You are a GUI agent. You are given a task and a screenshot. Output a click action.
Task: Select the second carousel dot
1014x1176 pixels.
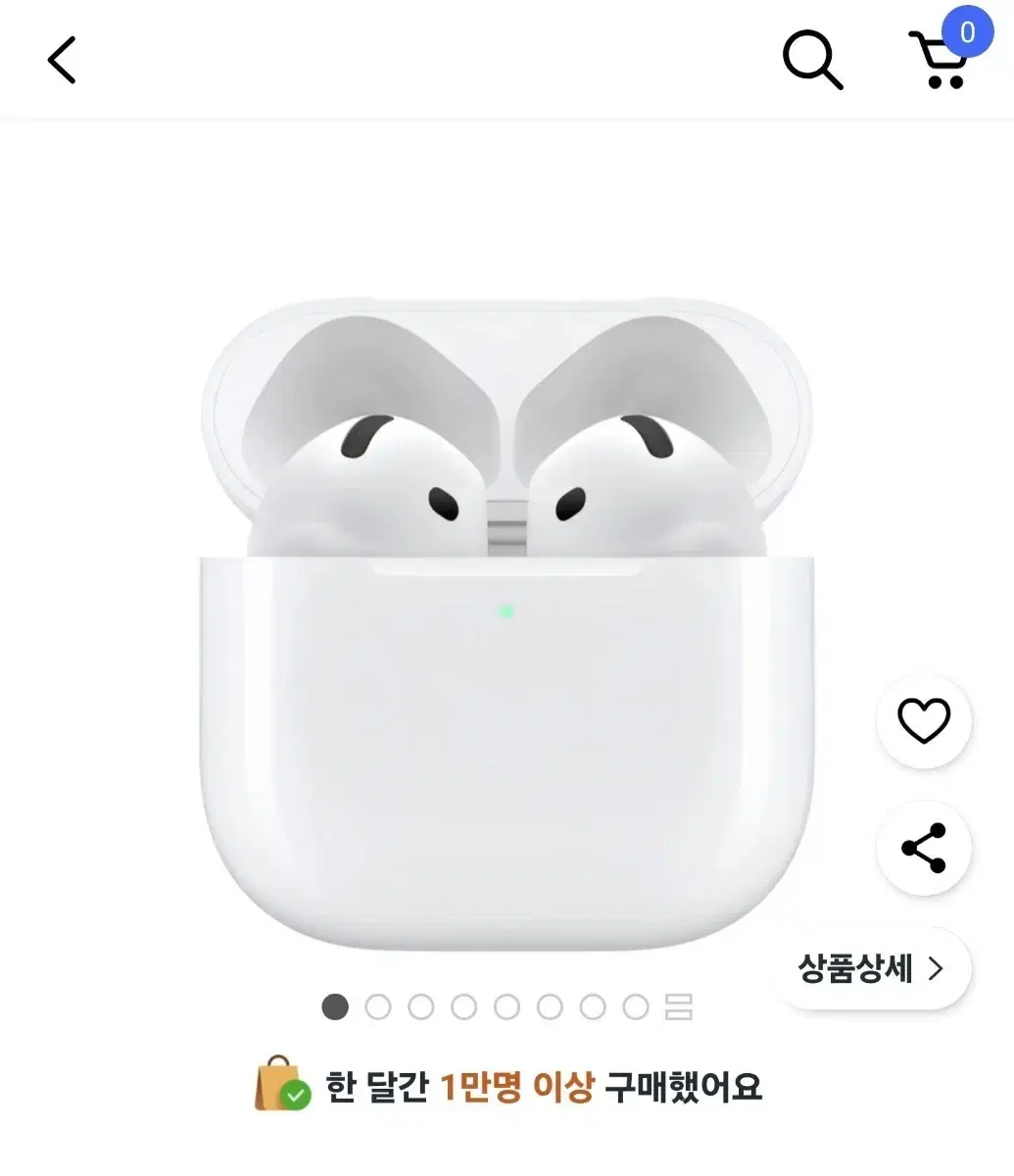[x=378, y=1006]
